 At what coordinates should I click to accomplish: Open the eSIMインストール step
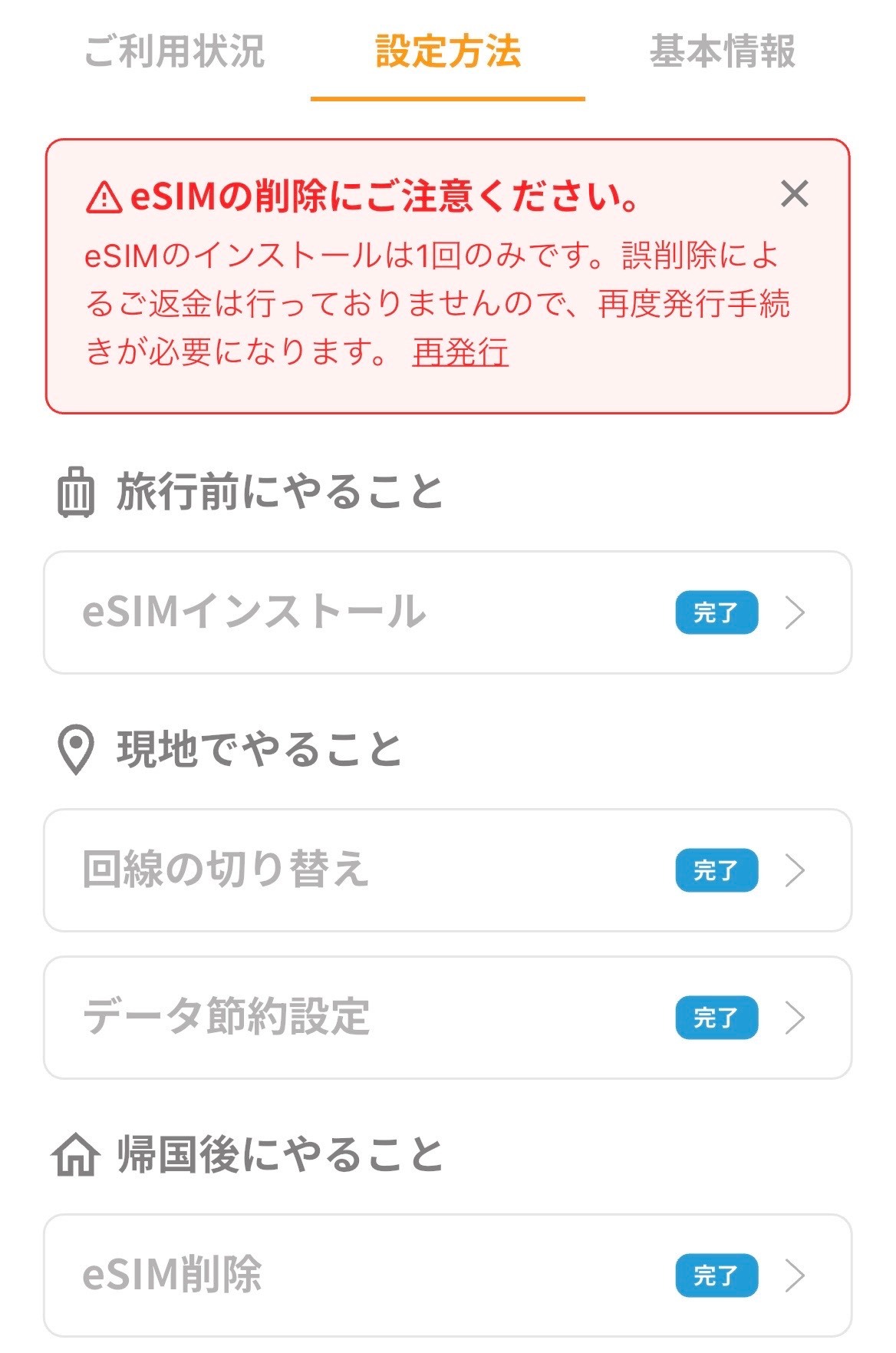[447, 612]
